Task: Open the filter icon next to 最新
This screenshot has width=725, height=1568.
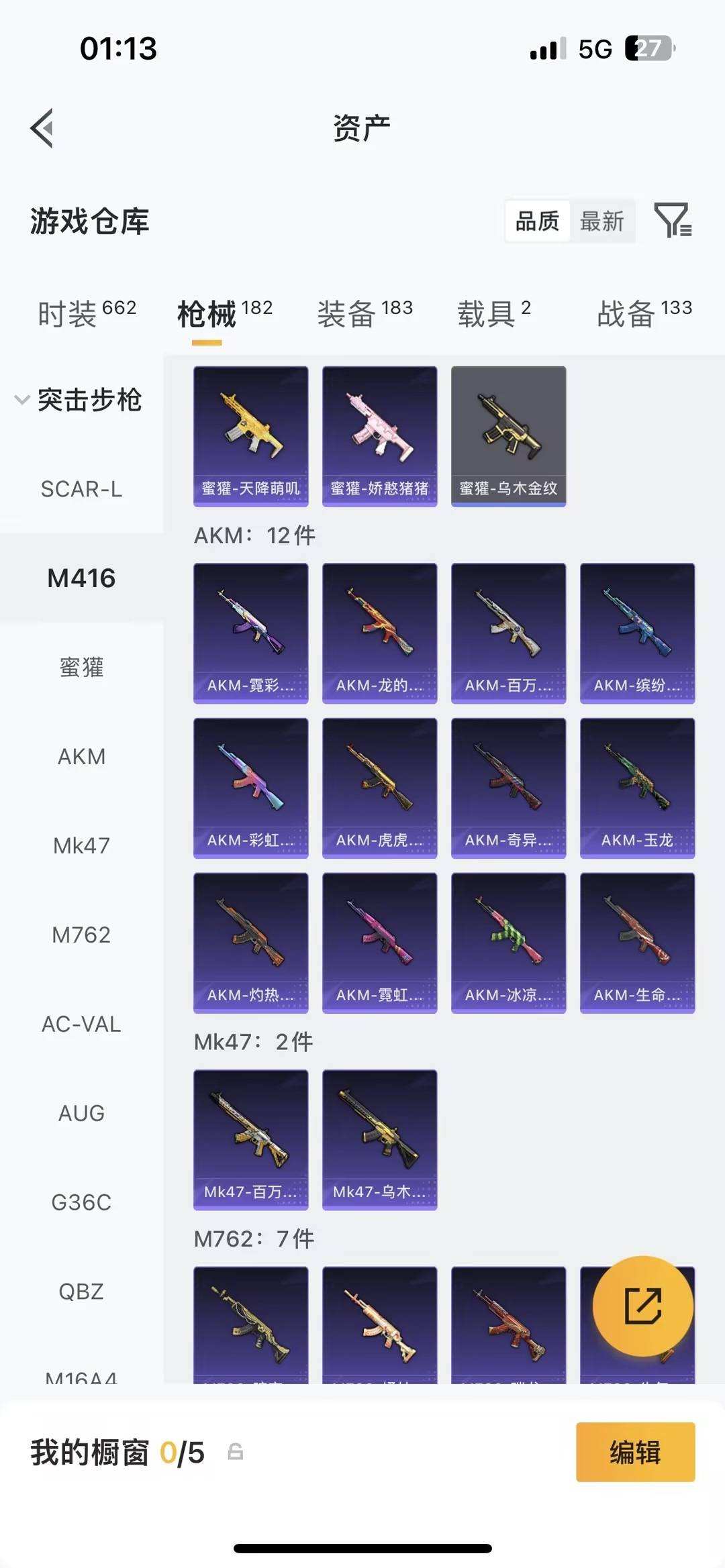Action: tap(673, 220)
